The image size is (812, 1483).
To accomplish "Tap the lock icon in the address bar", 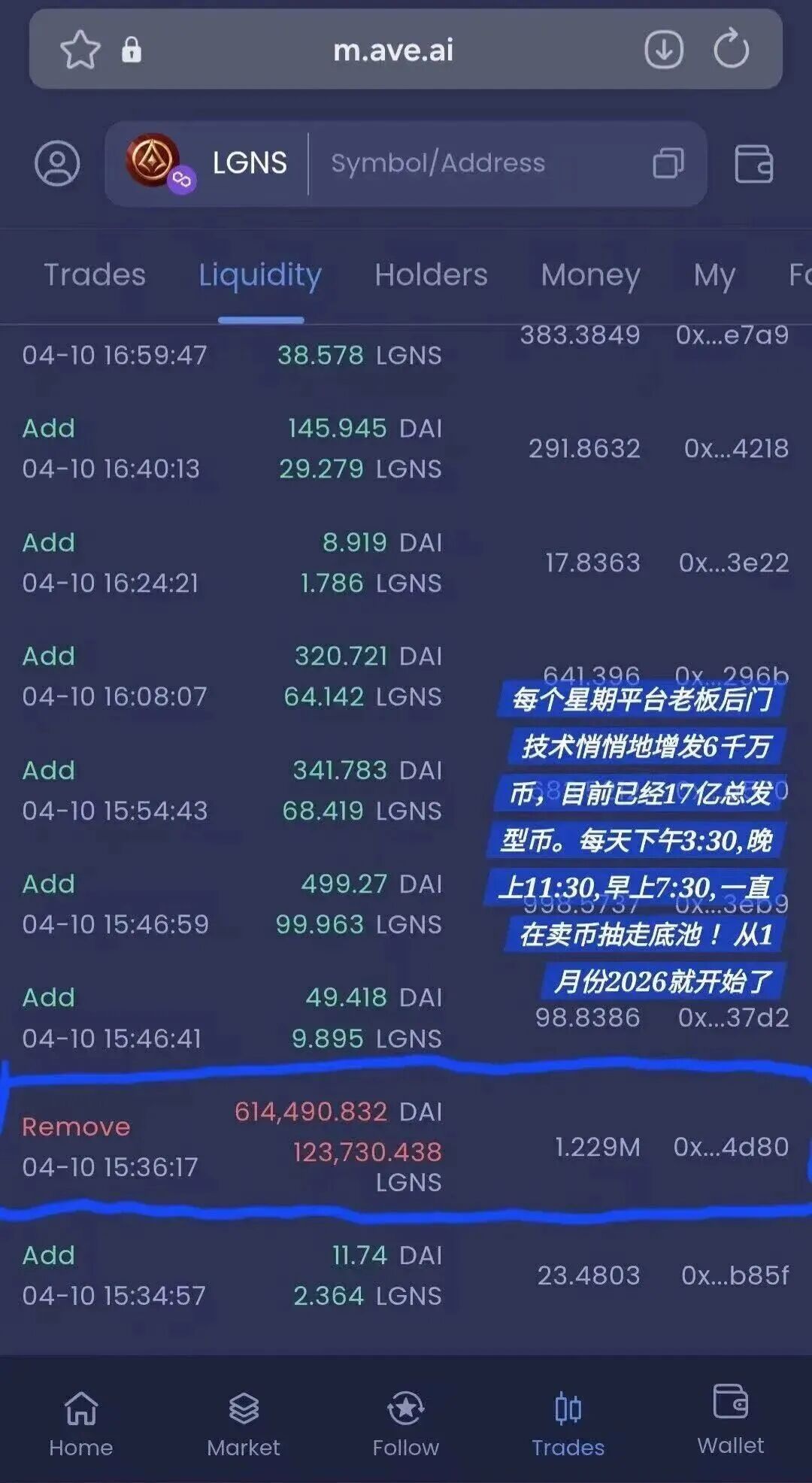I will click(132, 50).
